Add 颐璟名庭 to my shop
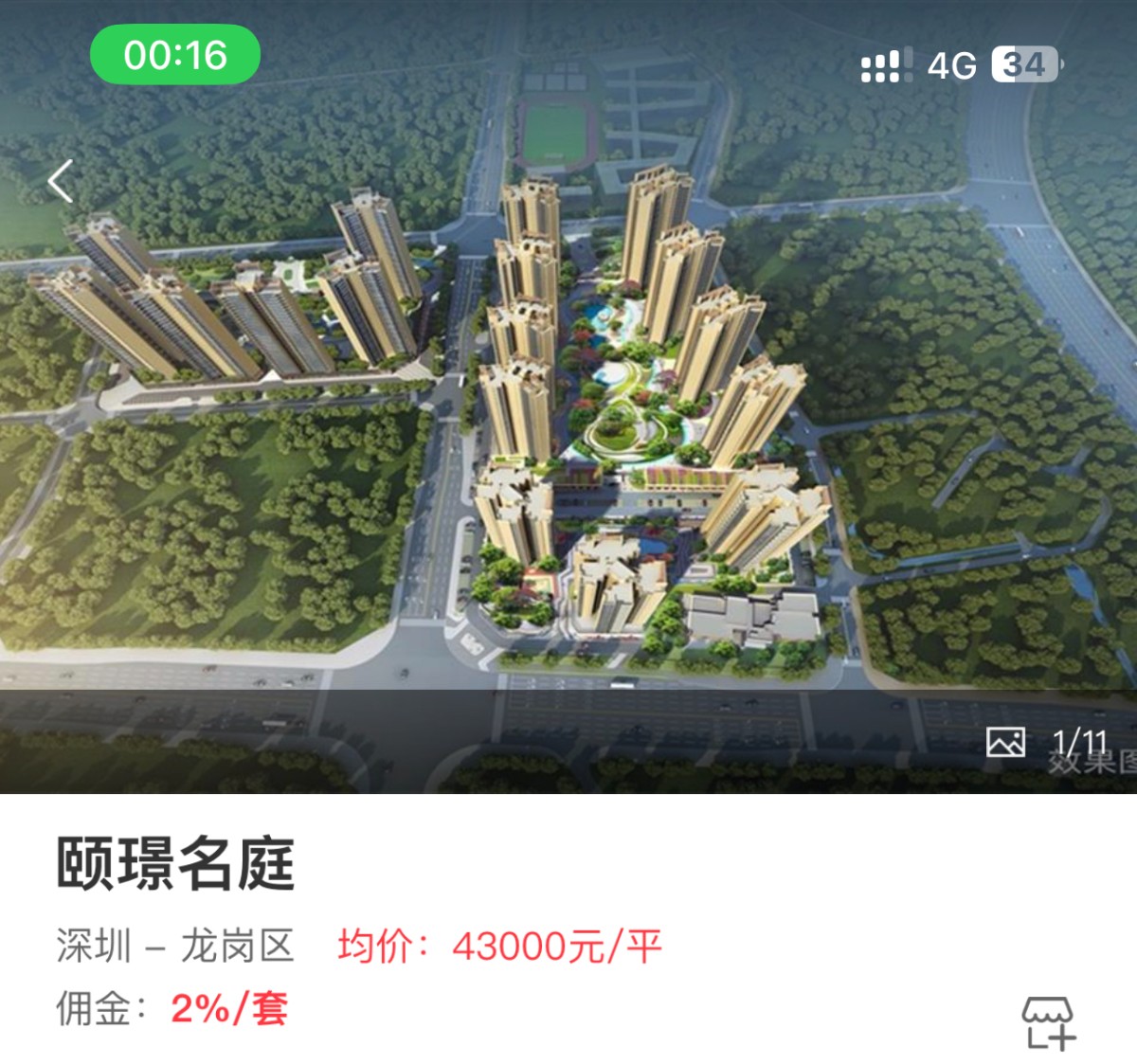This screenshot has width=1137, height=1064. pos(1047,1022)
